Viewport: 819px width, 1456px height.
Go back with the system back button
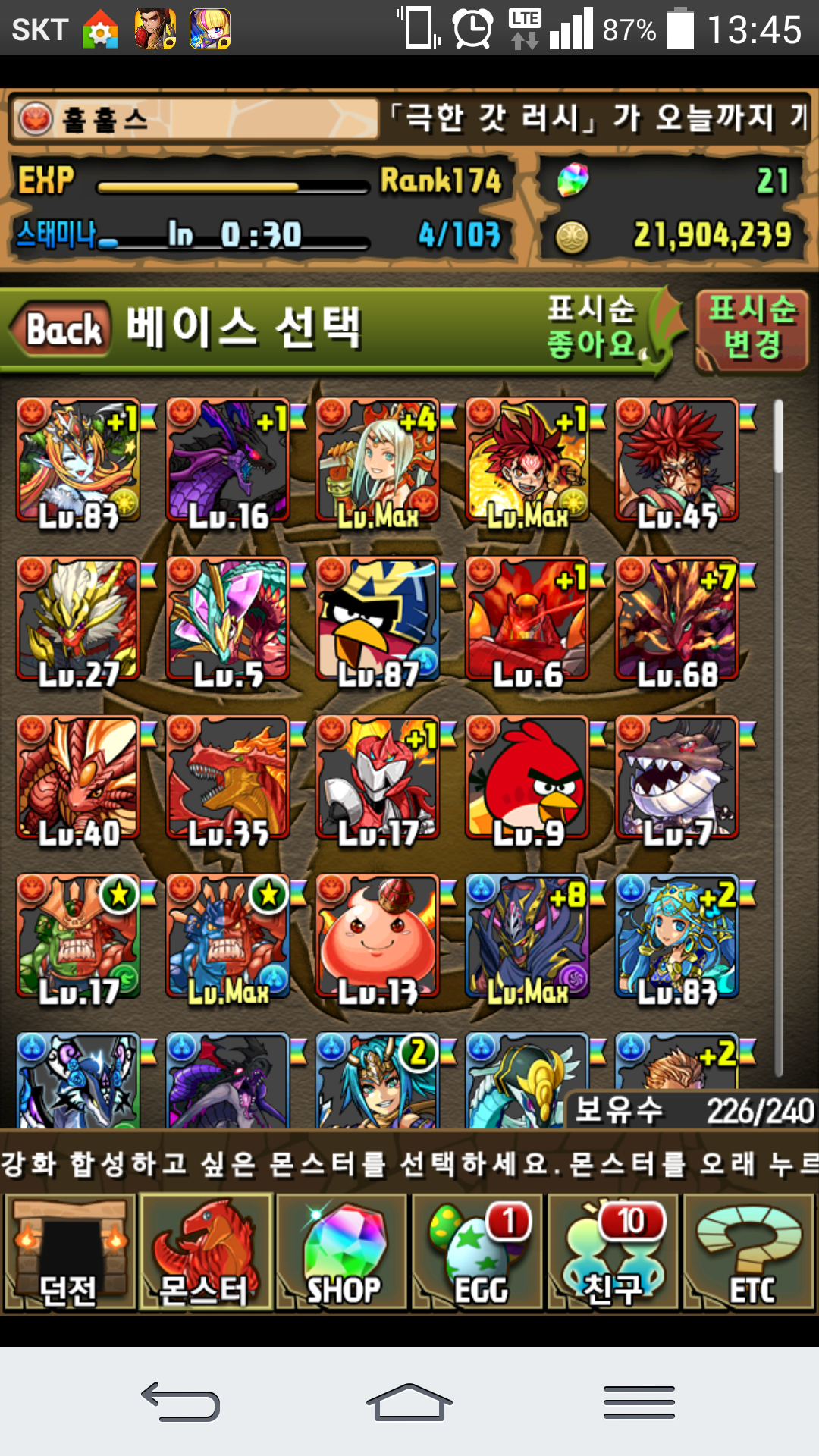(180, 1401)
